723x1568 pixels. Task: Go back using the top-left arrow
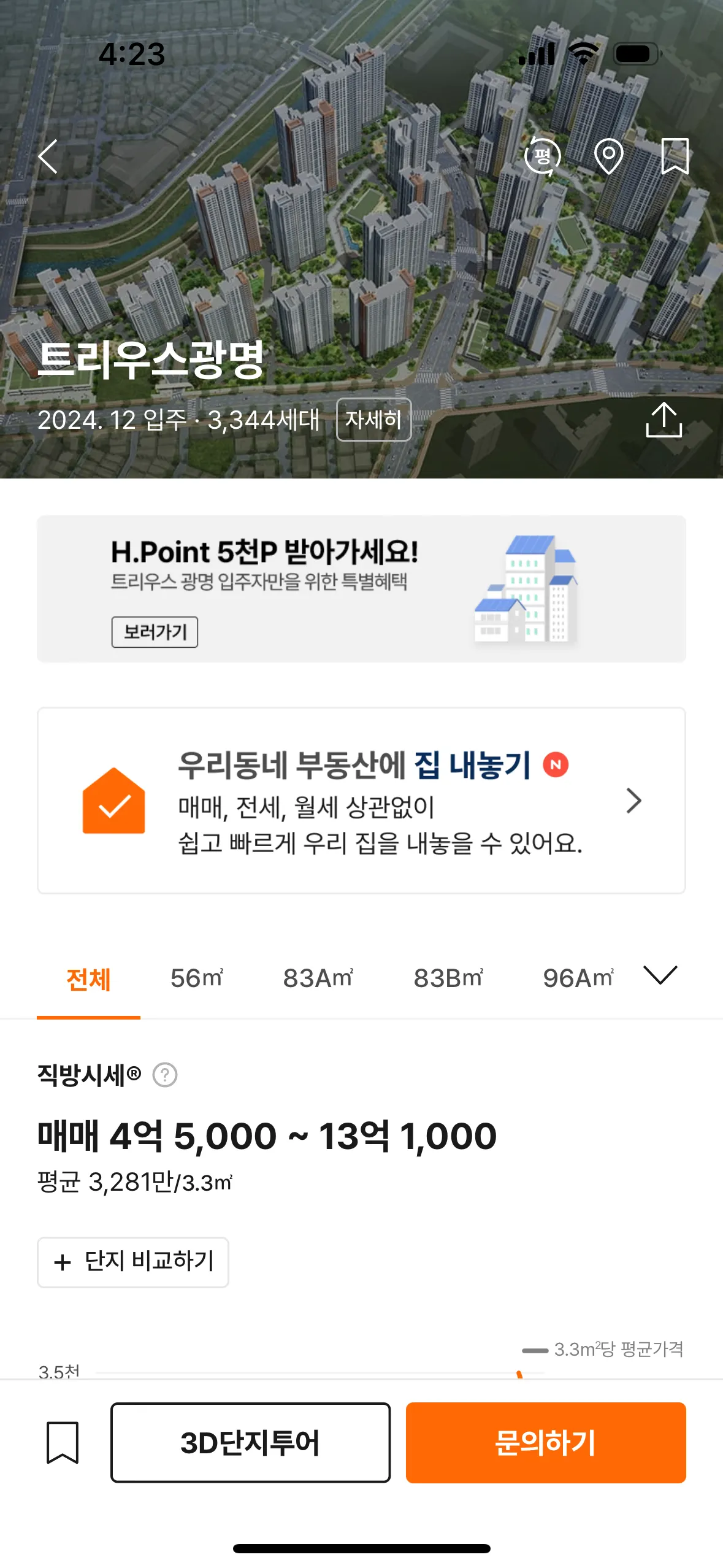tap(48, 156)
